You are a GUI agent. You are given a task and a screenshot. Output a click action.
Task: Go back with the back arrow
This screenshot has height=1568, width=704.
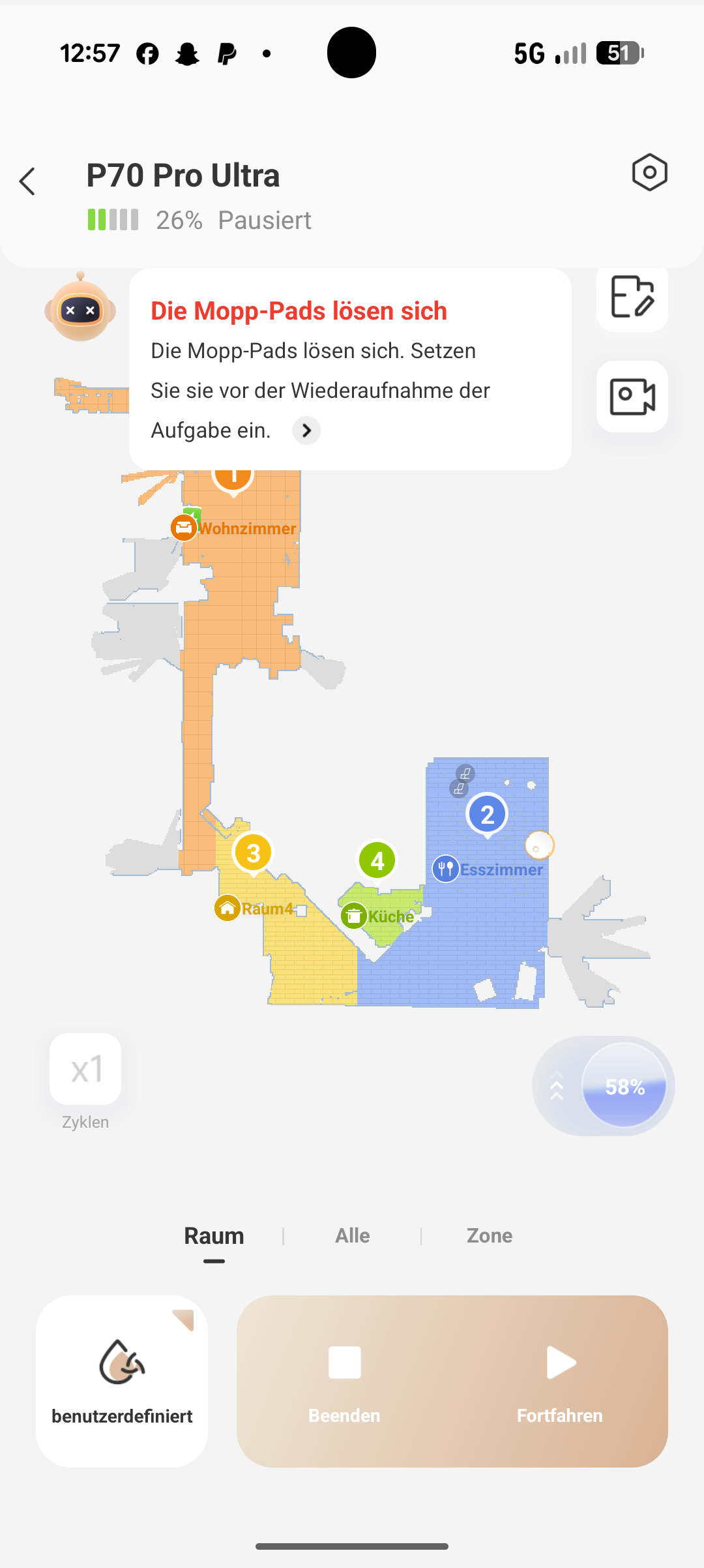tap(27, 181)
